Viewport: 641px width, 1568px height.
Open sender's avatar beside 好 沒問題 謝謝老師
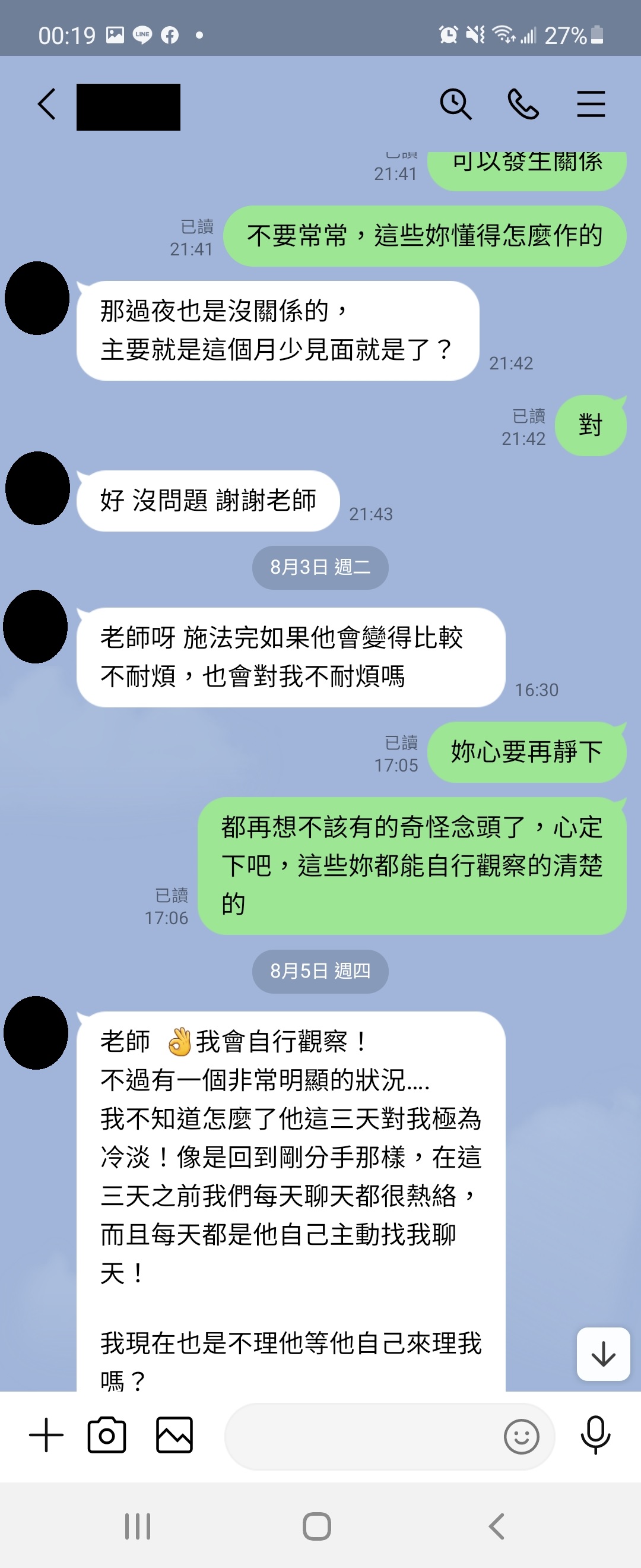(x=38, y=488)
